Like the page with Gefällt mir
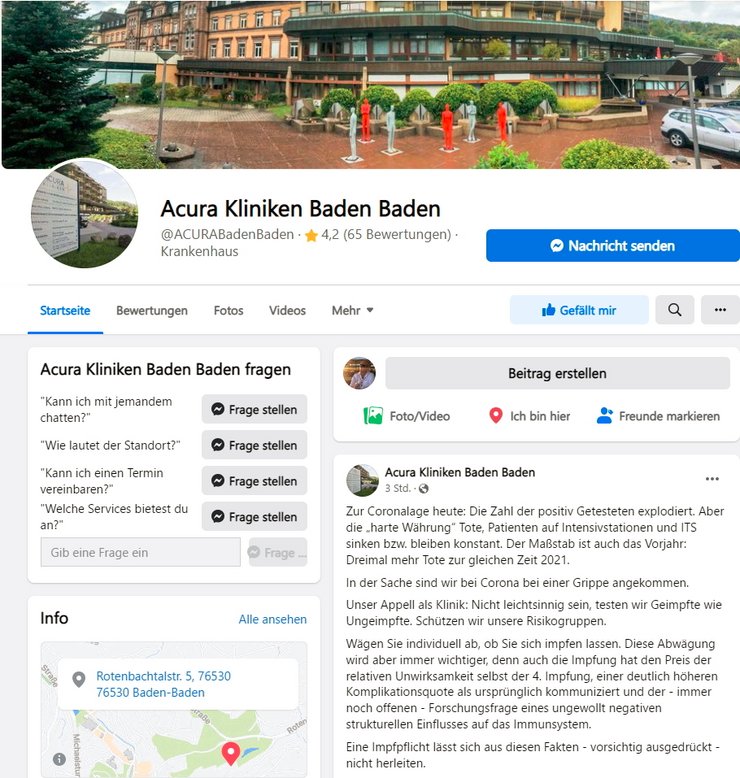Screen dimensions: 740x778 [579, 310]
